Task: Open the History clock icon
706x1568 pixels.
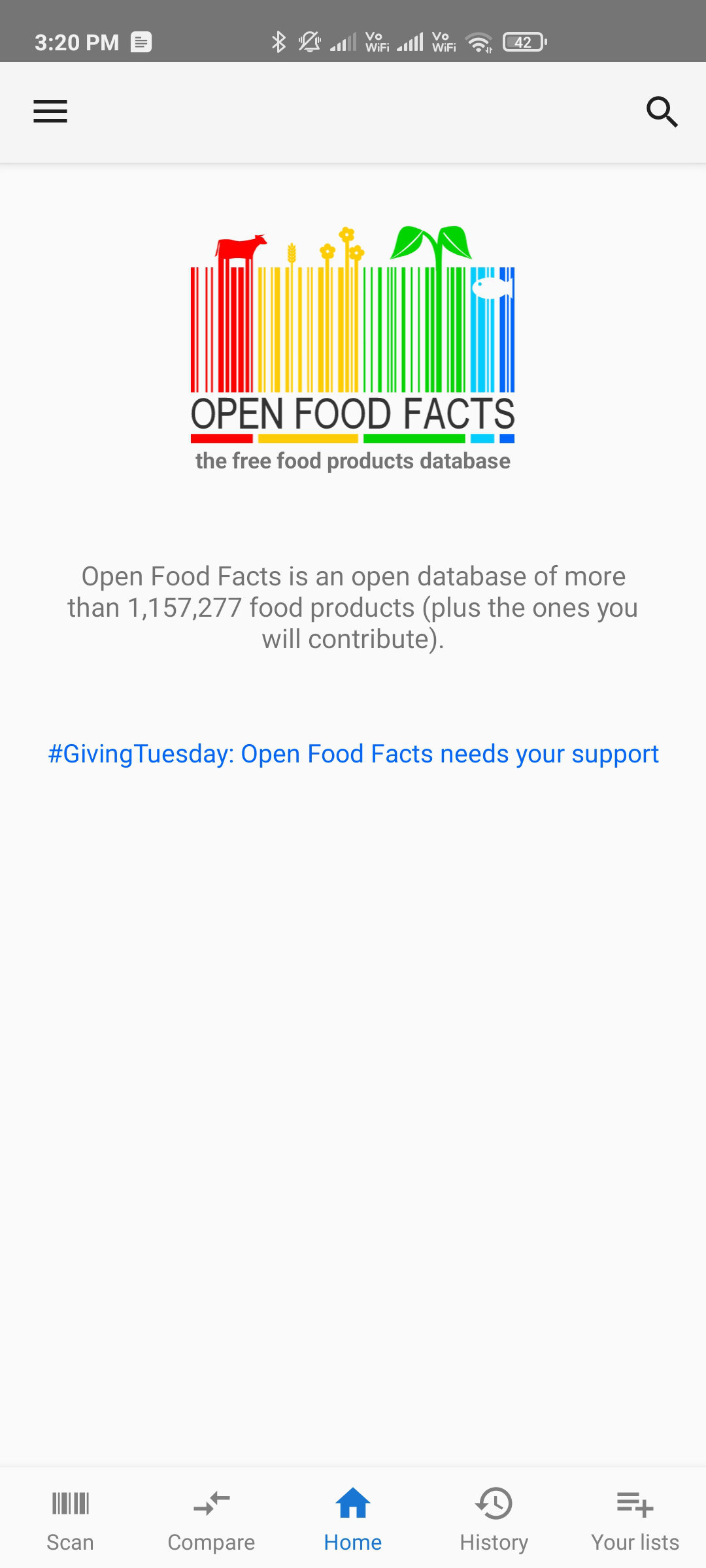Action: [494, 1504]
